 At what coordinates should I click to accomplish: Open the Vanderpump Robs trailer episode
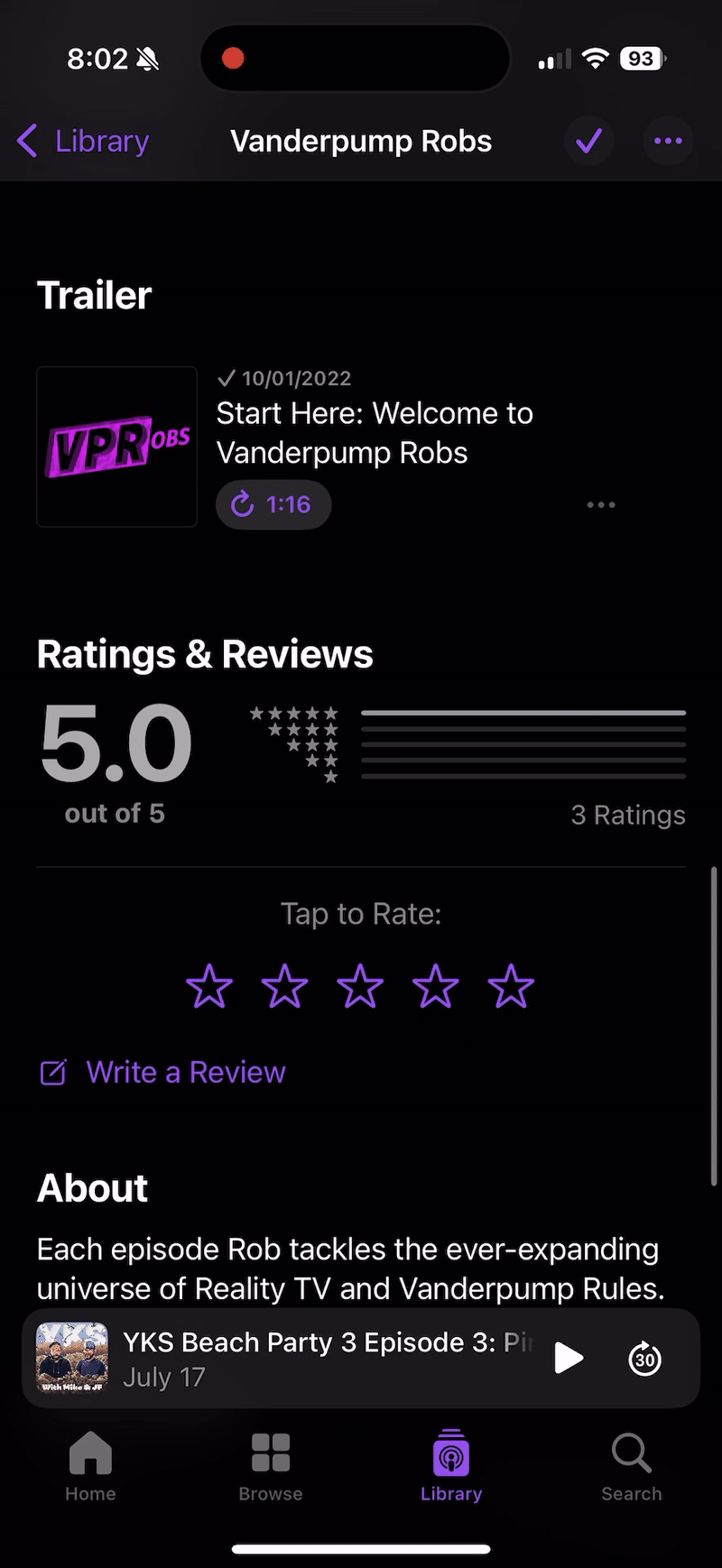(374, 433)
